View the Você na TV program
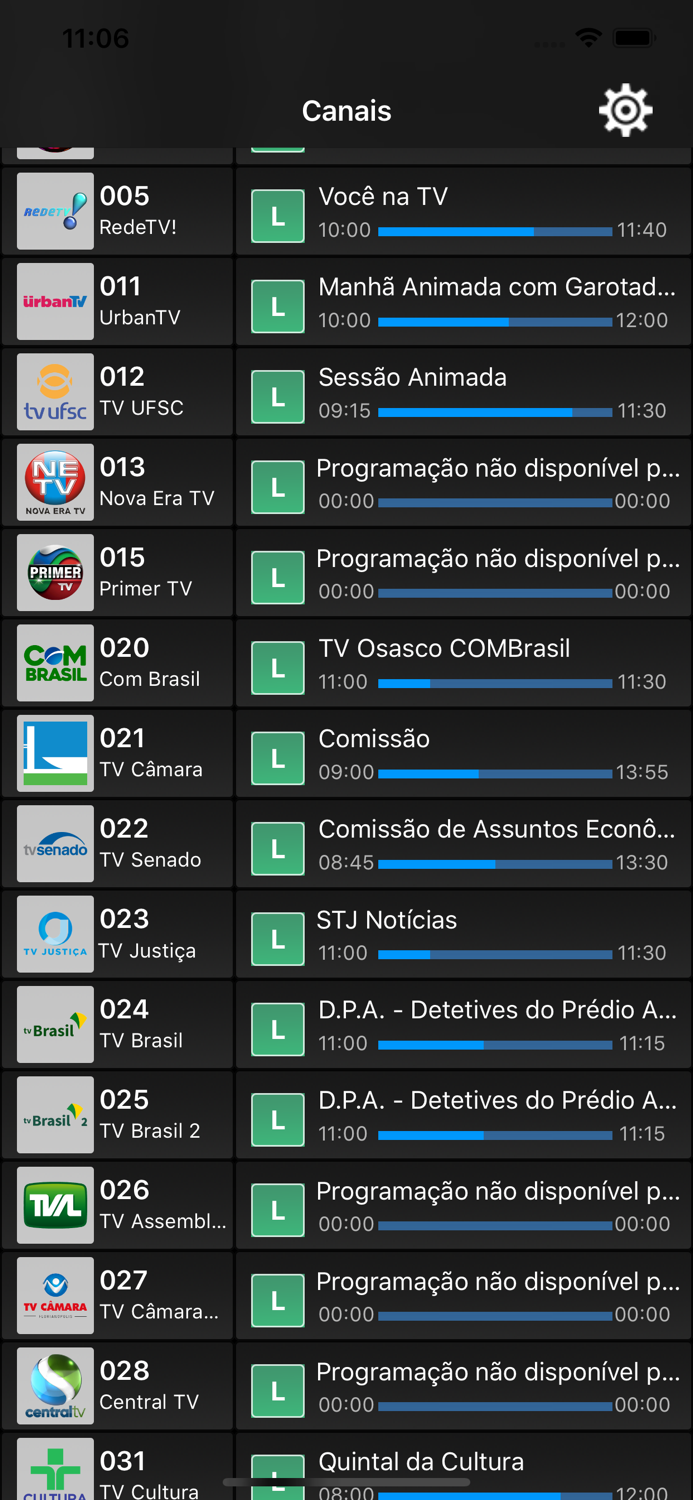This screenshot has width=693, height=1500. (x=464, y=212)
